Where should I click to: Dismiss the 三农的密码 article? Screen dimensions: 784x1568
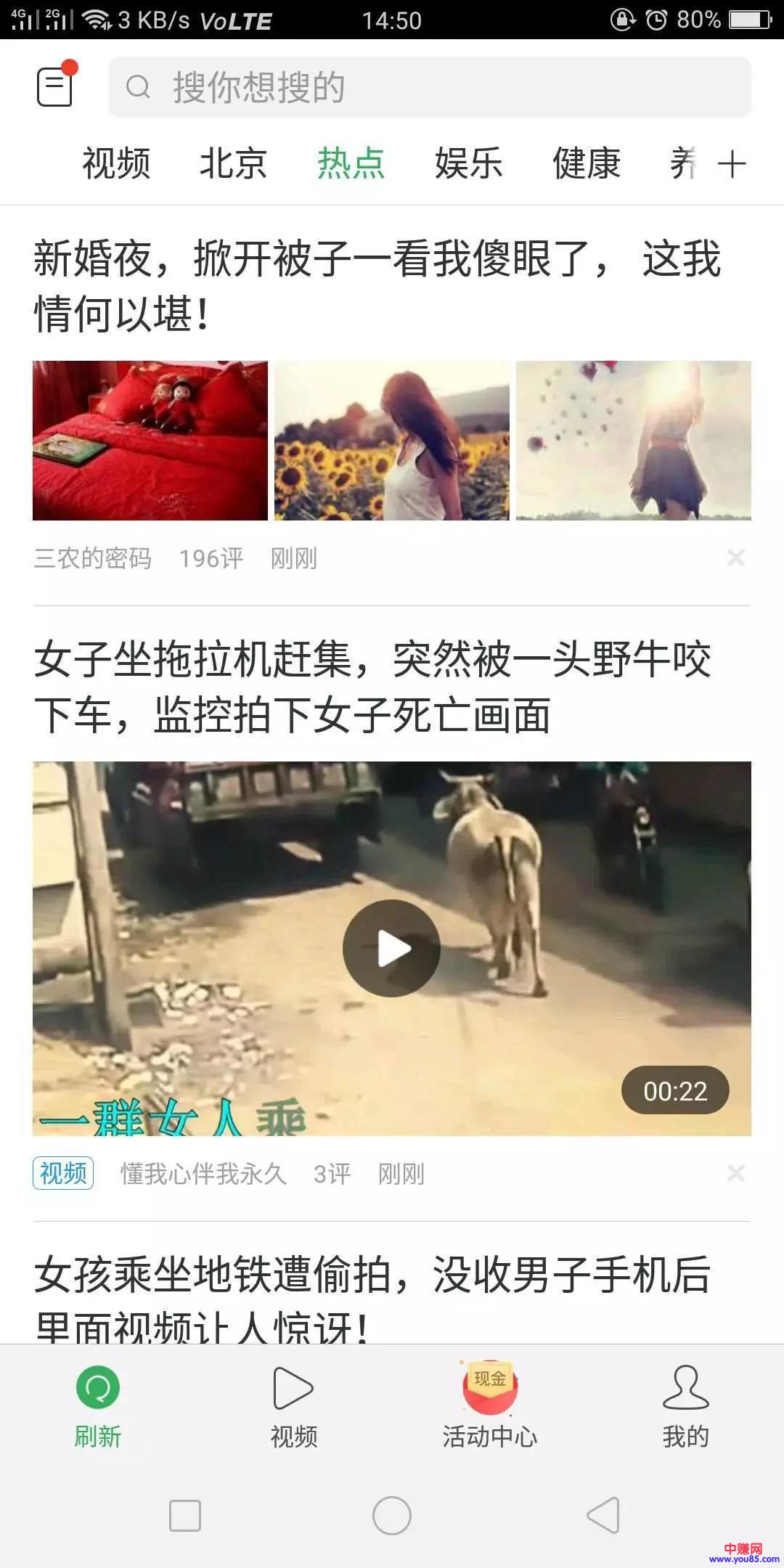point(735,558)
